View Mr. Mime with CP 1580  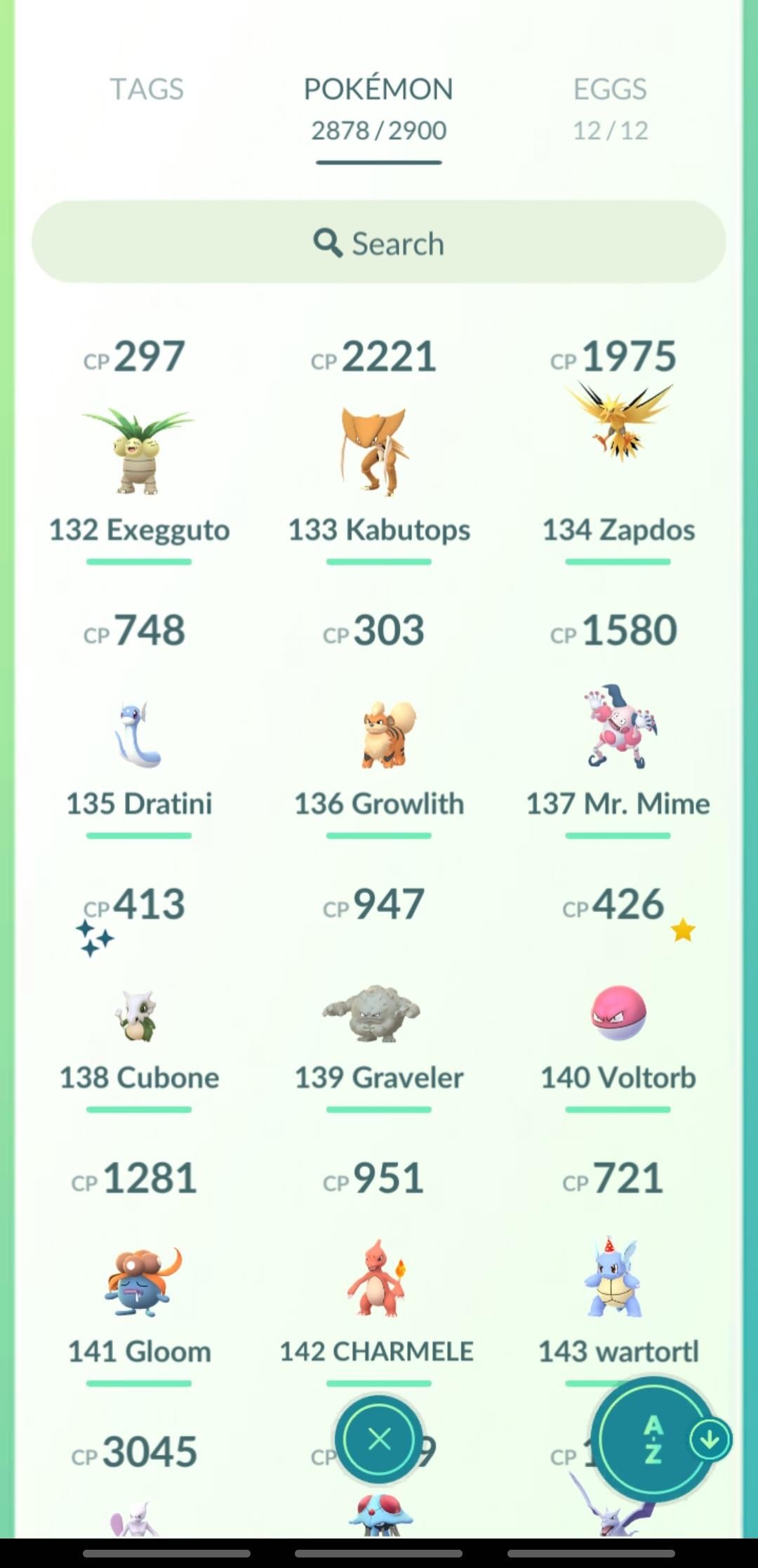click(x=618, y=727)
